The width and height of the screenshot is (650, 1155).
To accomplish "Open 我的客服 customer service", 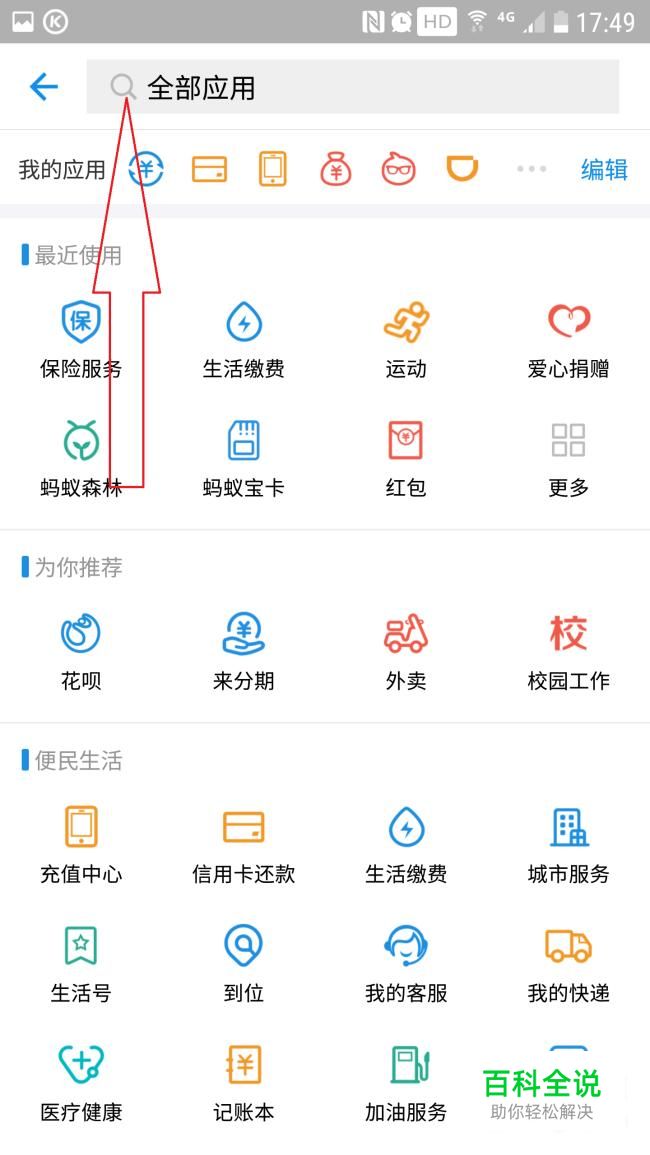I will (406, 964).
